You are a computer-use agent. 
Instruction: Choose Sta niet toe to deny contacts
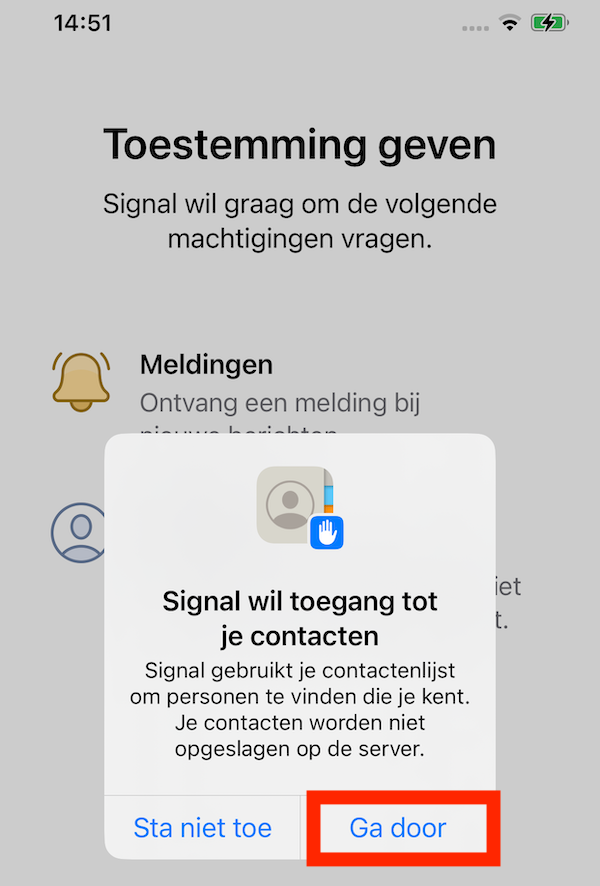coord(202,827)
